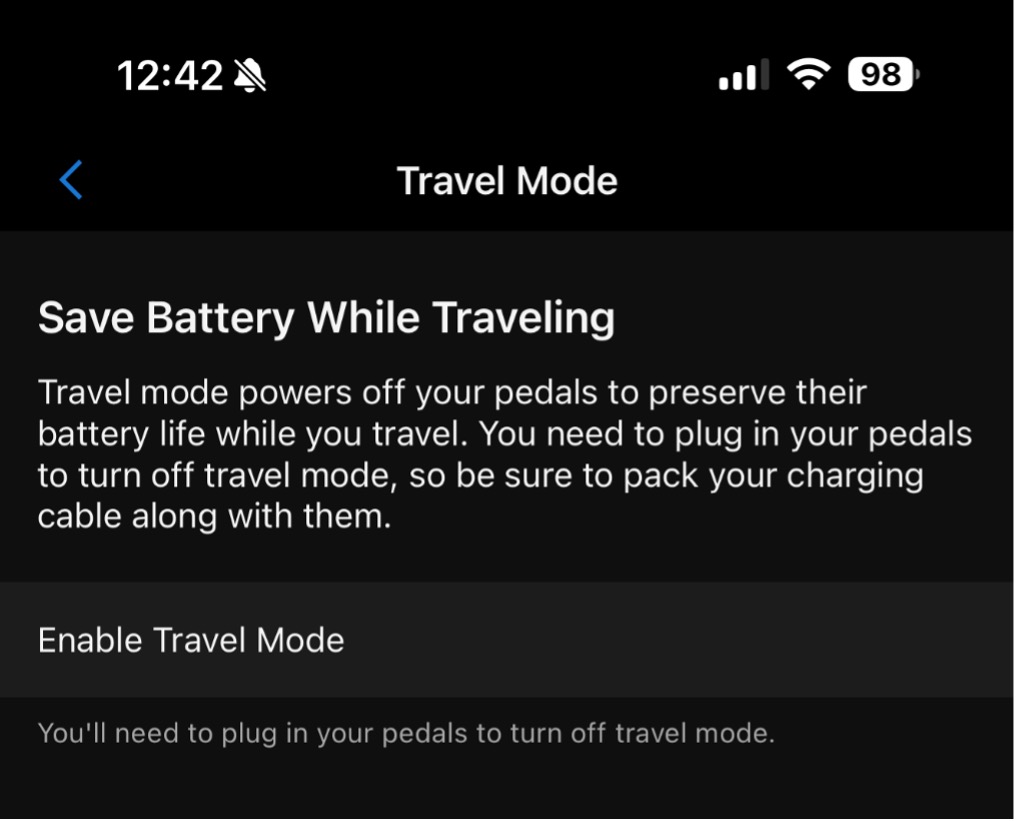Go back from Travel Mode screen
Image resolution: width=1017 pixels, height=821 pixels.
pos(71,181)
